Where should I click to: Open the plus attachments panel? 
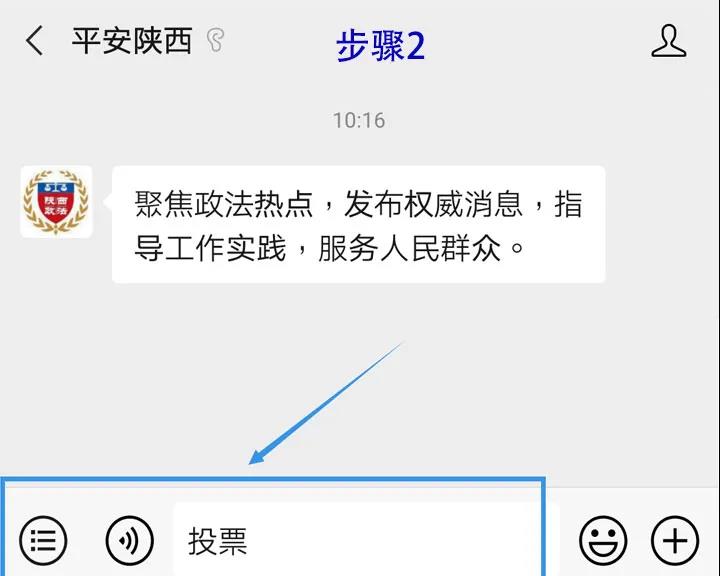(x=675, y=541)
